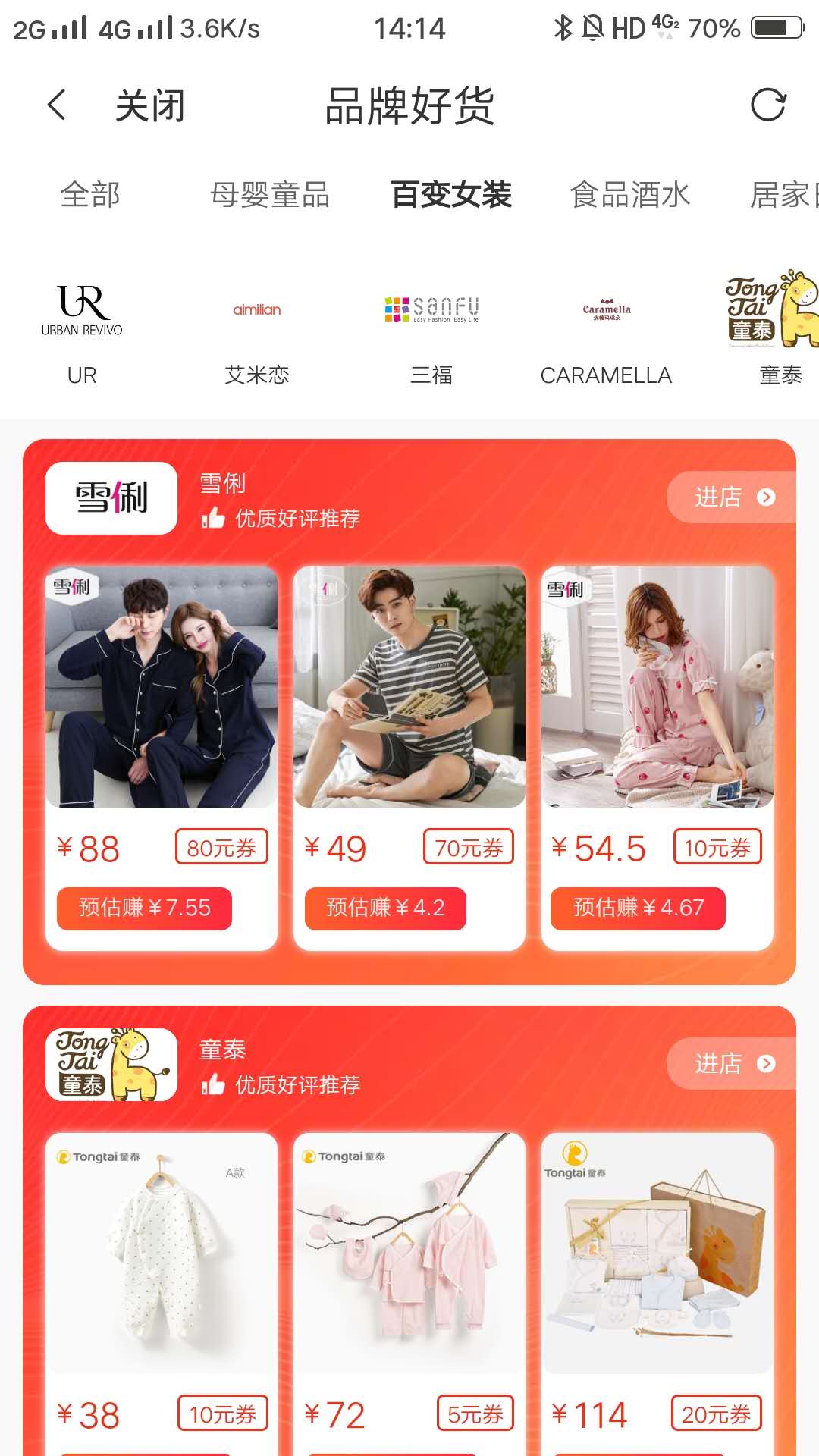Screen dimensions: 819x1456
Task: Tap 关闭 to close the page
Action: [150, 105]
